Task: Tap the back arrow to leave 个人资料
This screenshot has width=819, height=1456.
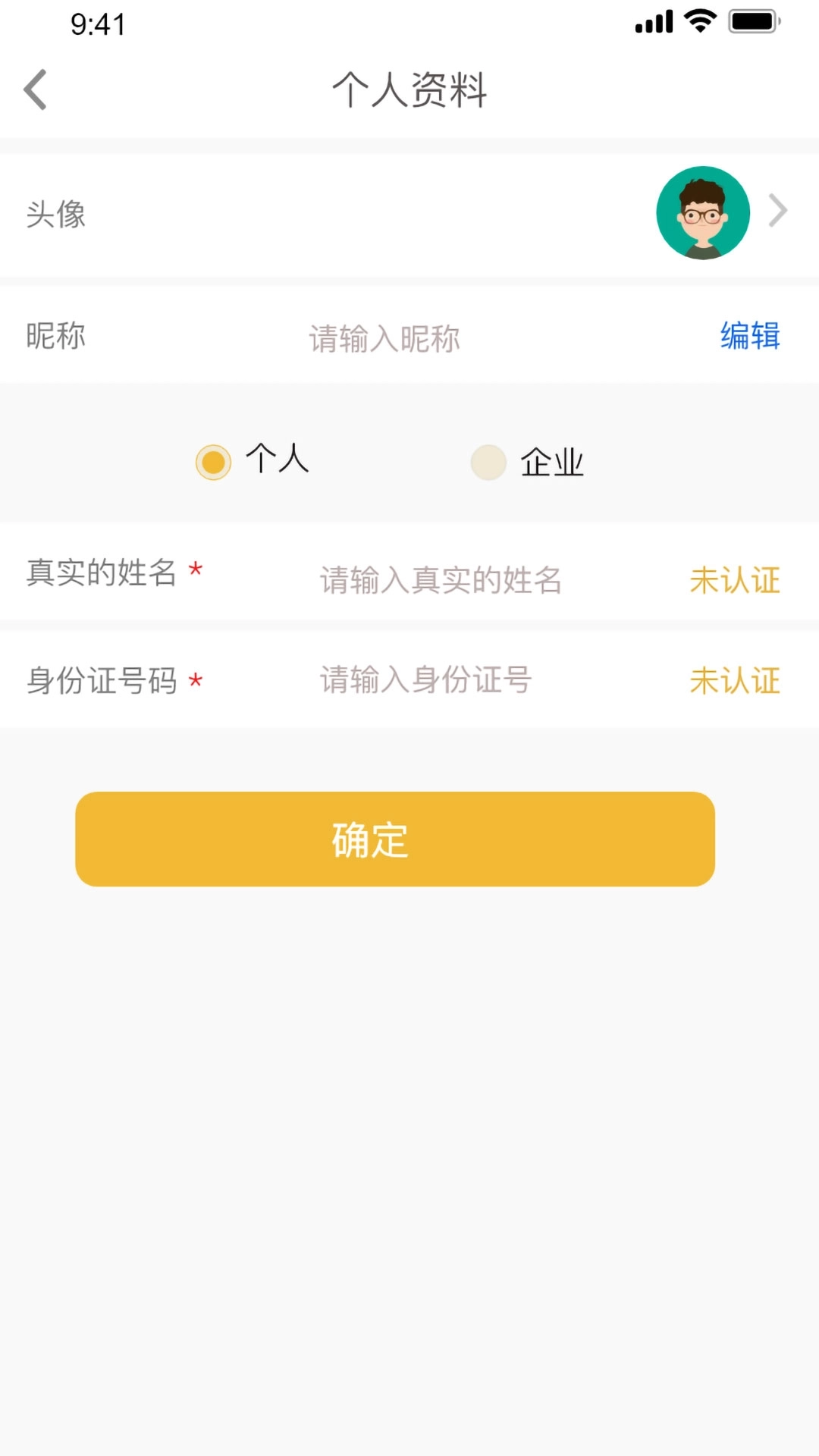Action: (x=34, y=89)
